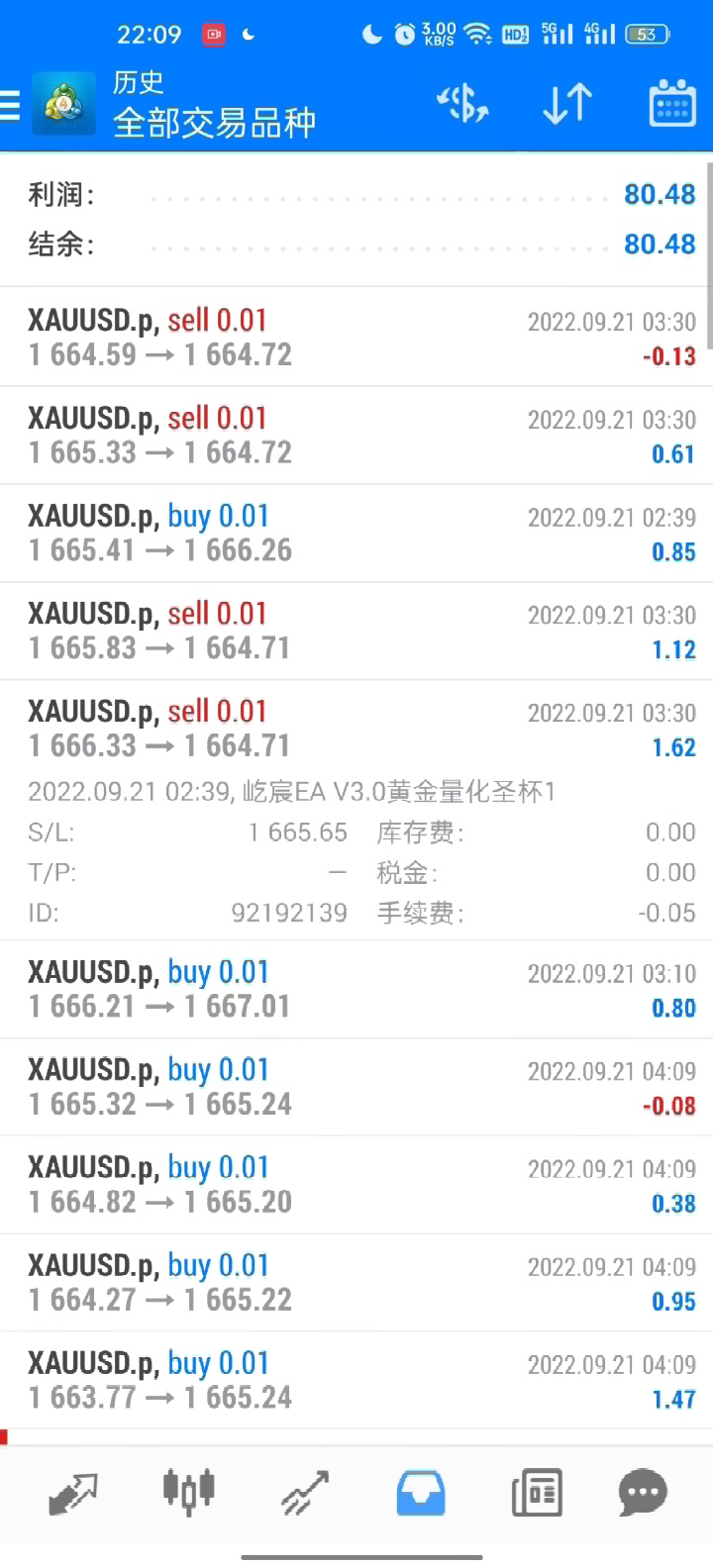Expand the sell trade with 1.12 profit

pos(356,632)
